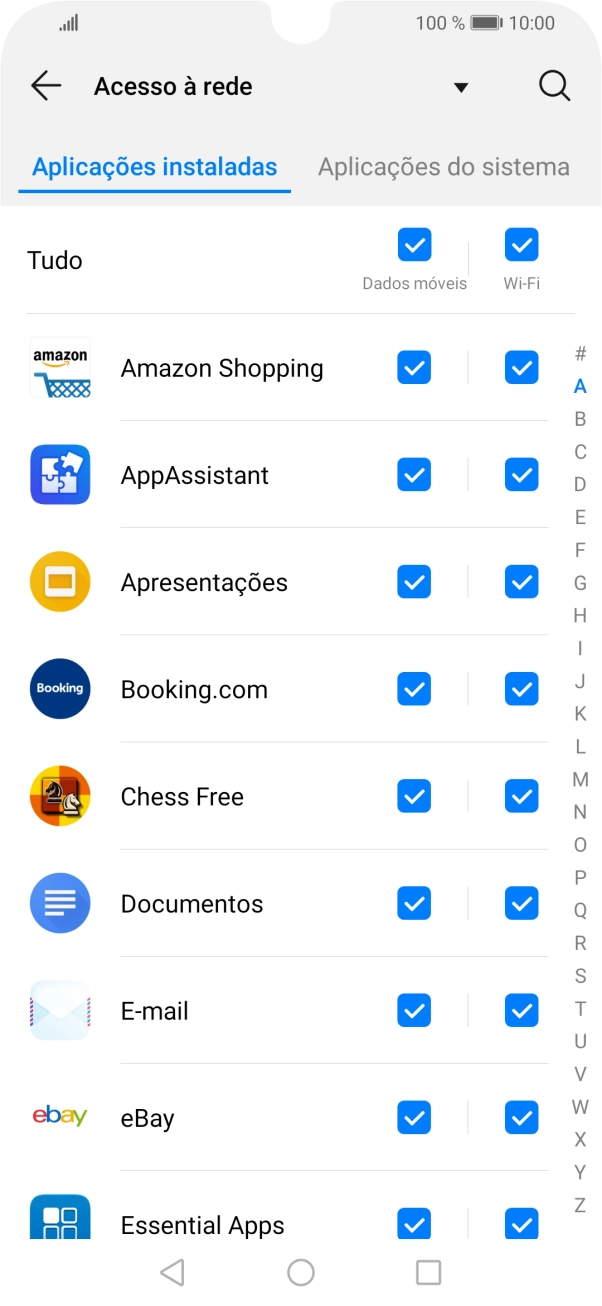Uncheck Wi-Fi for Tudo
This screenshot has height=1306, width=602.
(522, 244)
